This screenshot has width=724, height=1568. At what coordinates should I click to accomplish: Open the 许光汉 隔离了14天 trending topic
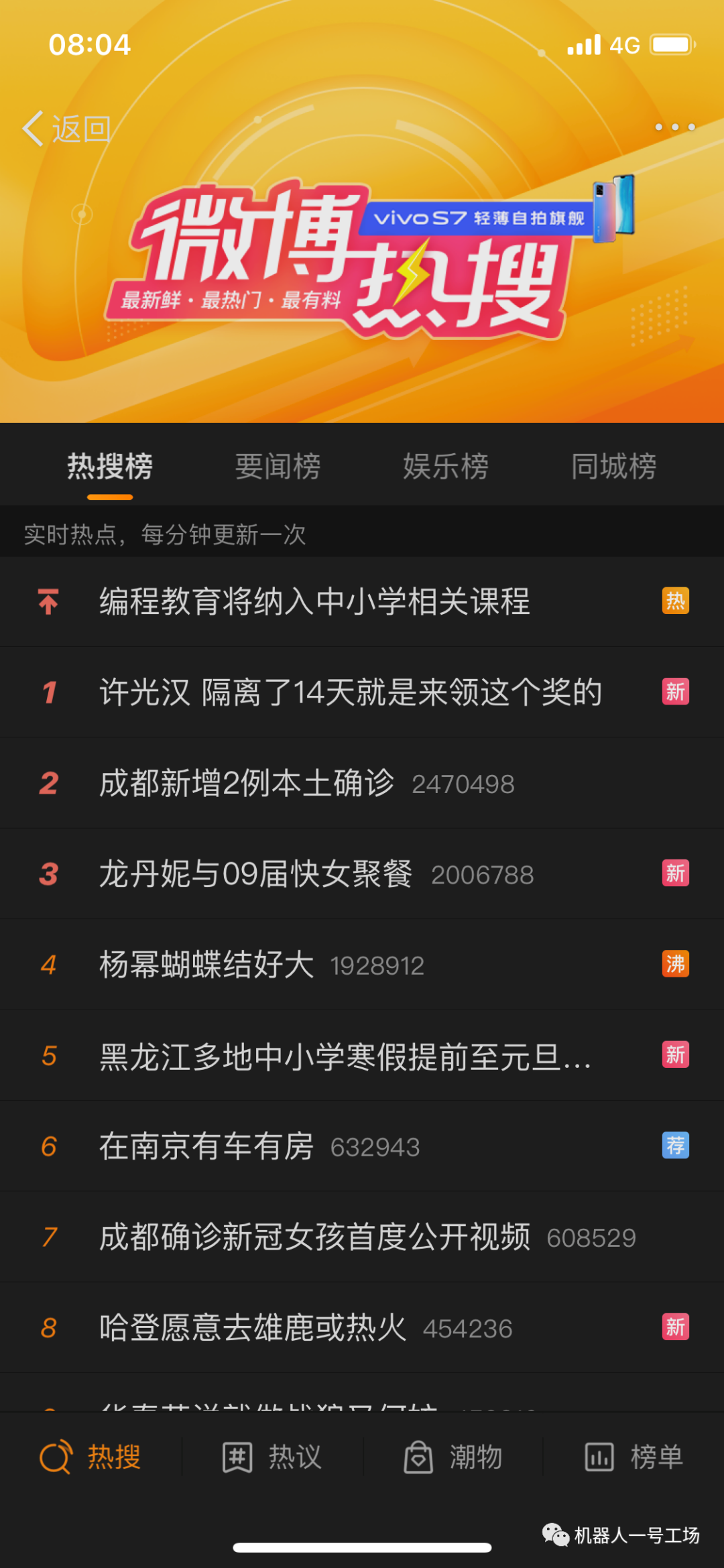coord(351,692)
